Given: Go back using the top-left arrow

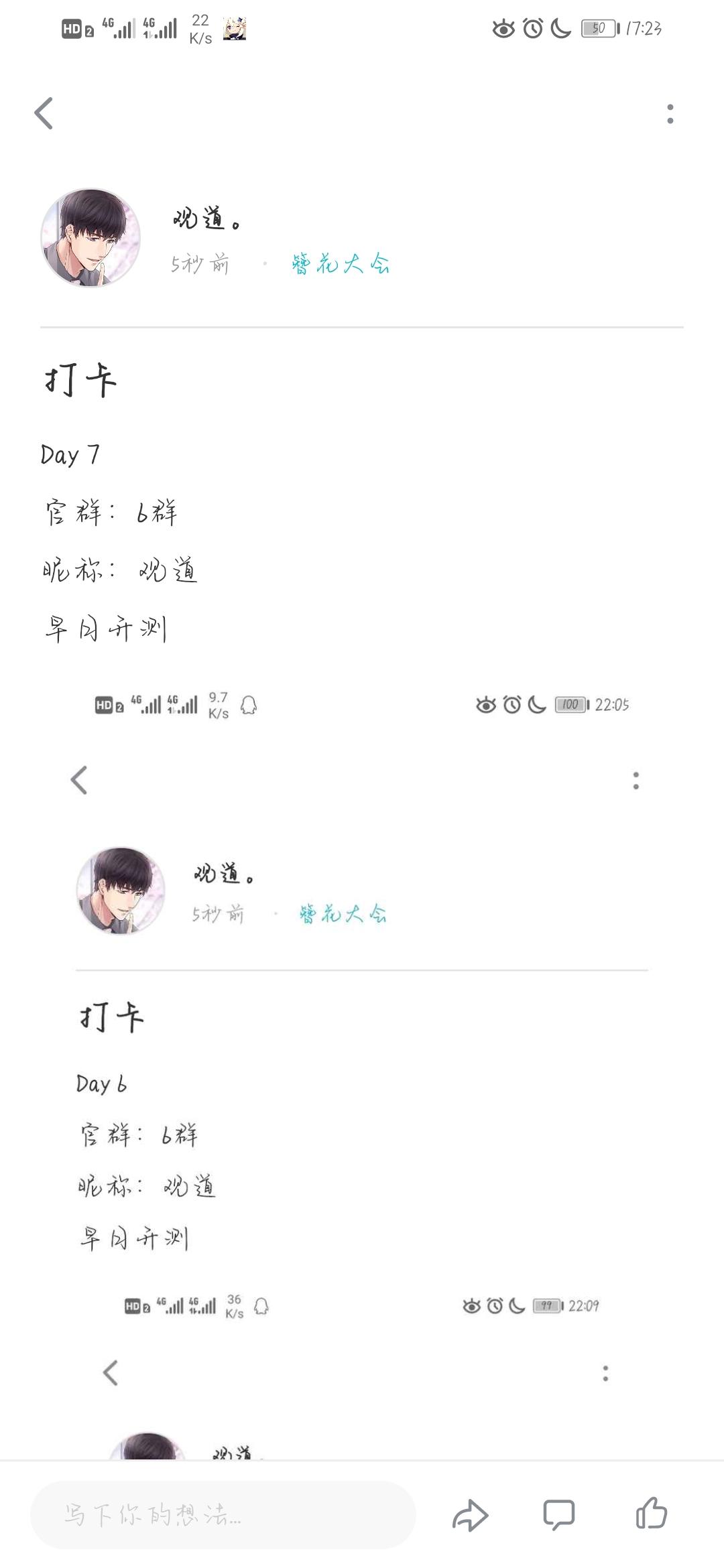Looking at the screenshot, I should (x=43, y=113).
